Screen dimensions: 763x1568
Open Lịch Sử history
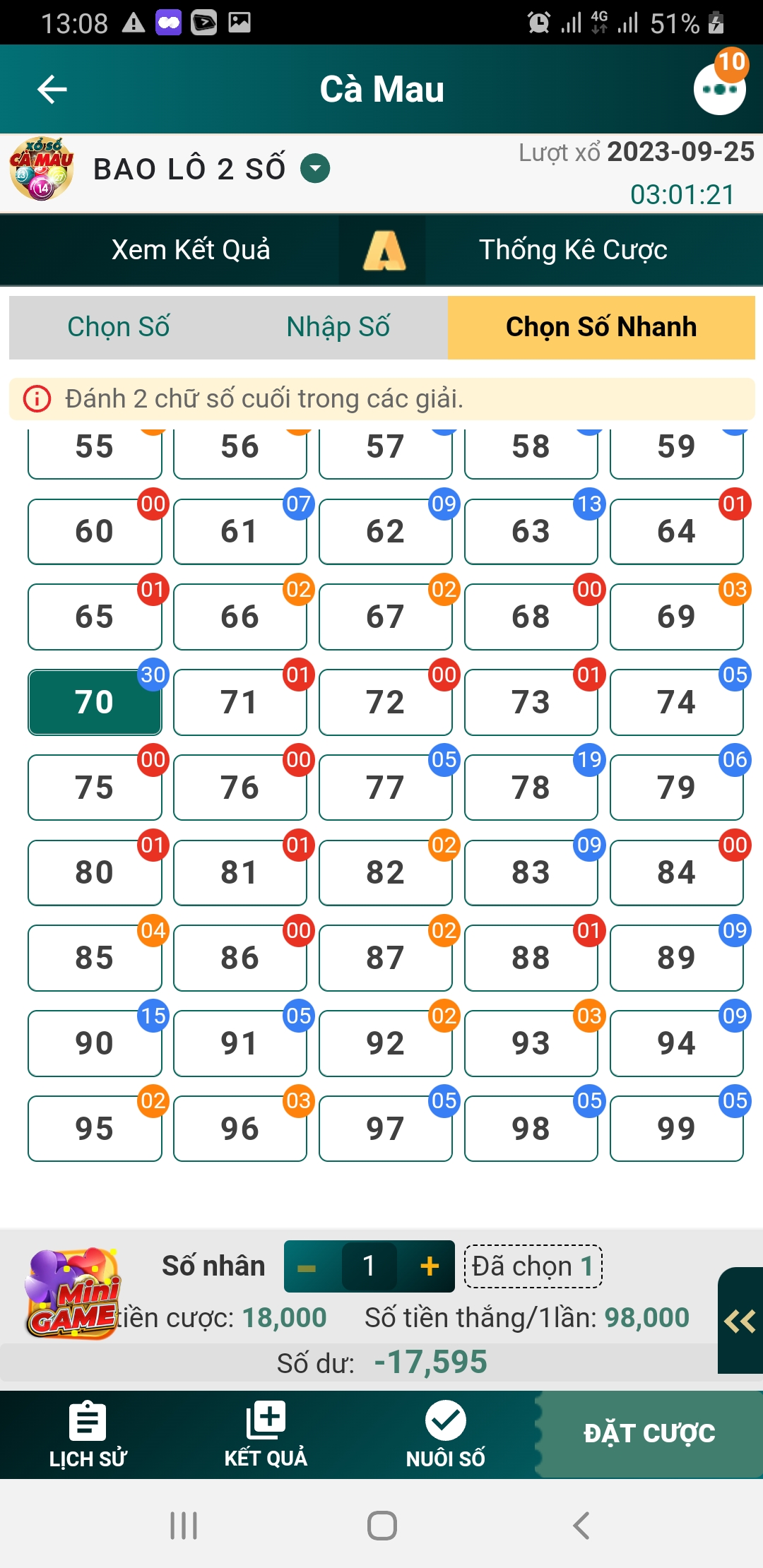pos(88,1435)
